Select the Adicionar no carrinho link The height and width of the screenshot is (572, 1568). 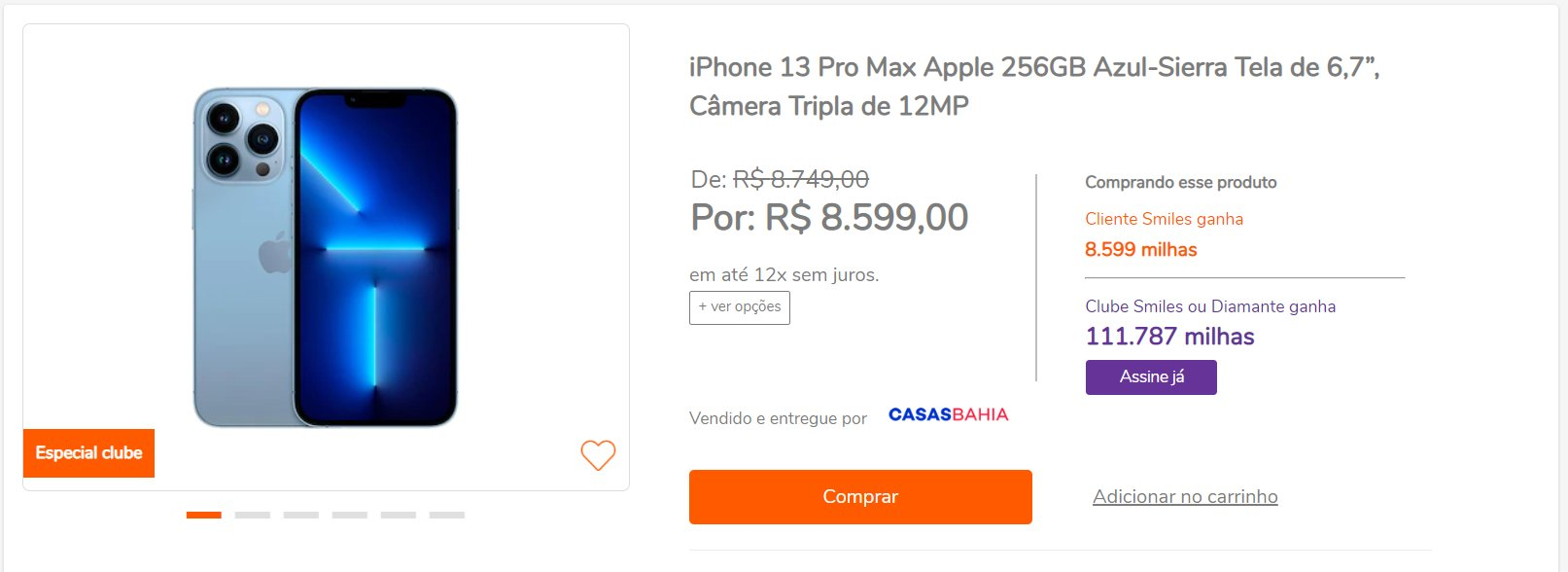click(x=1184, y=497)
